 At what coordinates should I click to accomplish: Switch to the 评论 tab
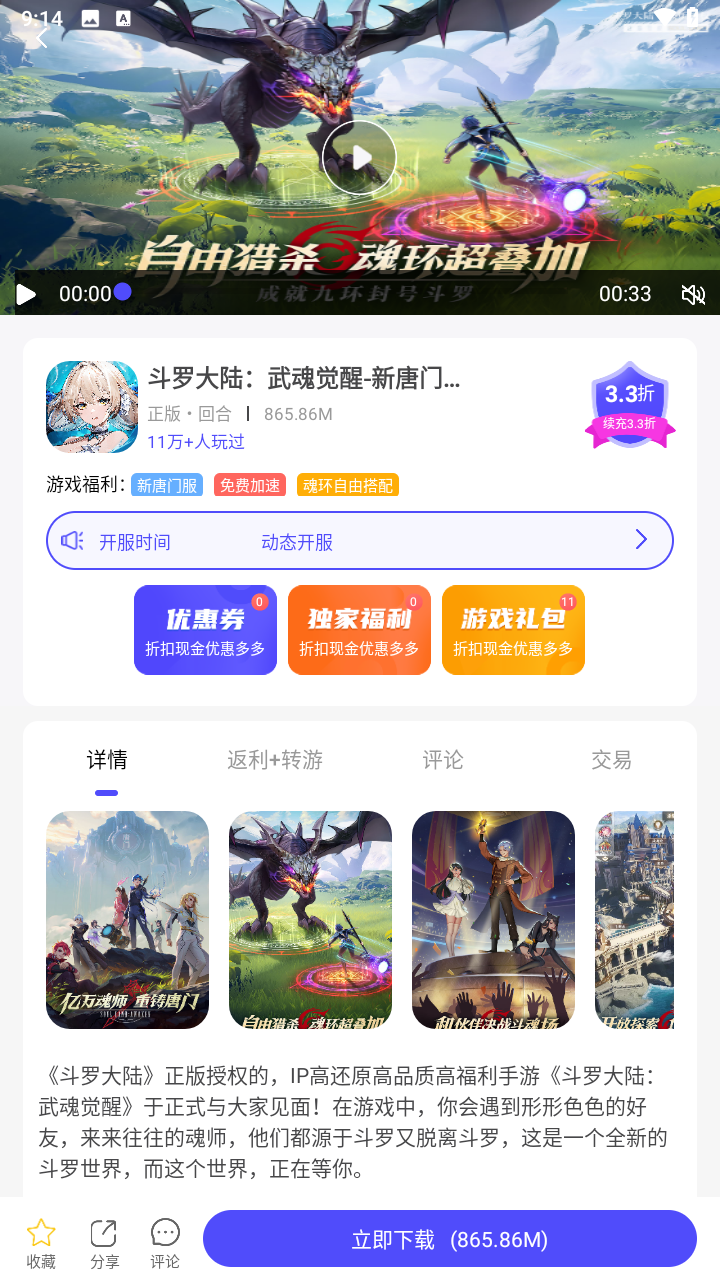[x=443, y=760]
